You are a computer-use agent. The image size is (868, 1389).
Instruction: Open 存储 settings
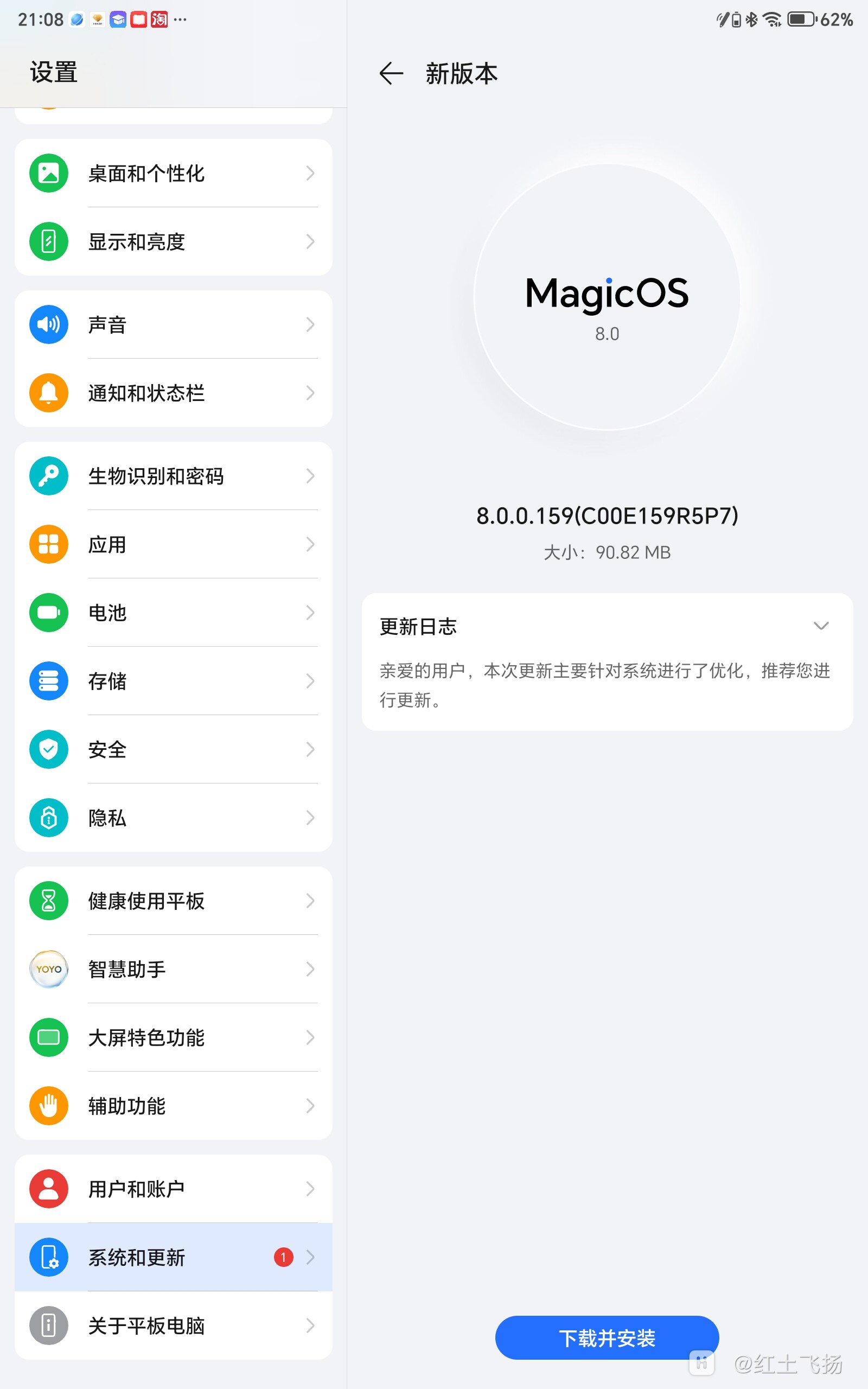pyautogui.click(x=174, y=681)
